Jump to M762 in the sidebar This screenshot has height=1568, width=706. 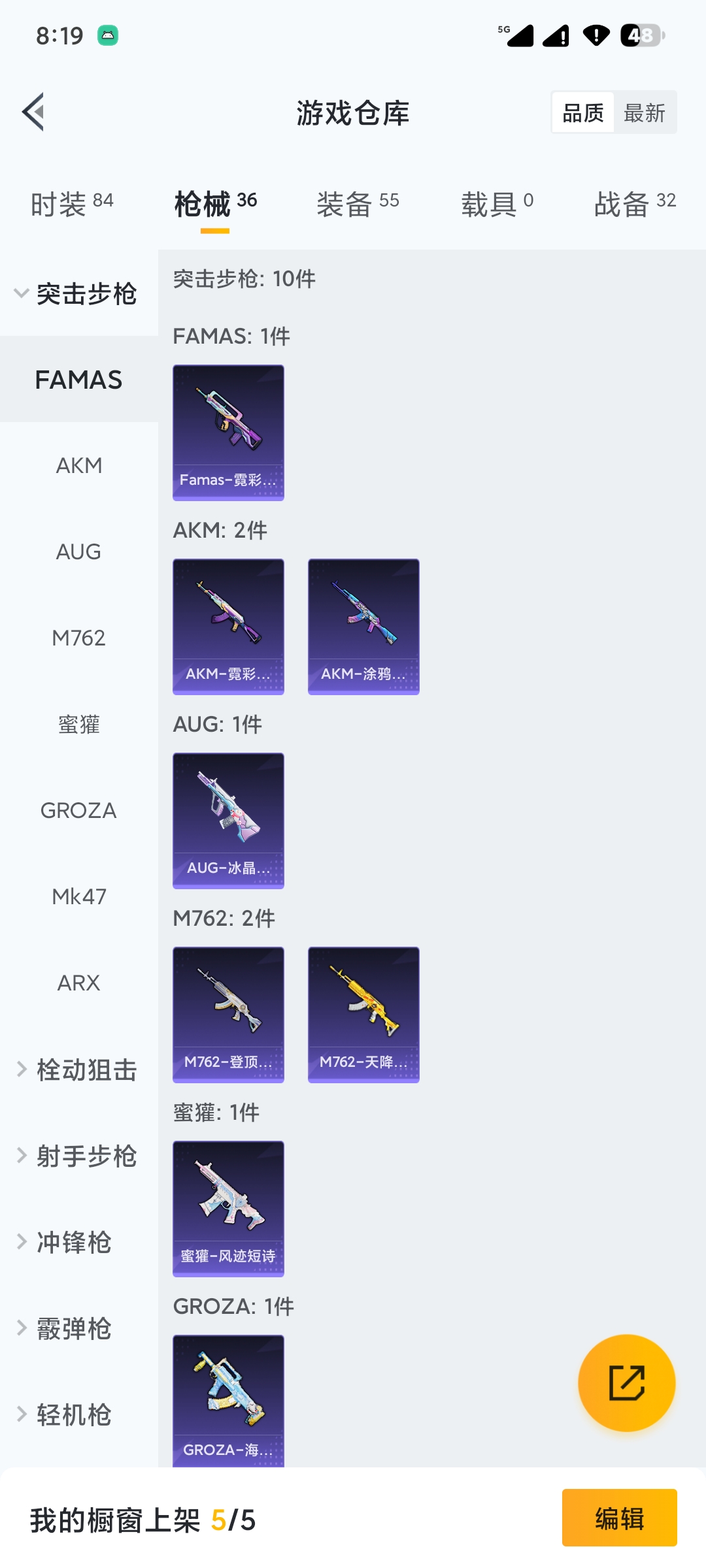pos(79,638)
